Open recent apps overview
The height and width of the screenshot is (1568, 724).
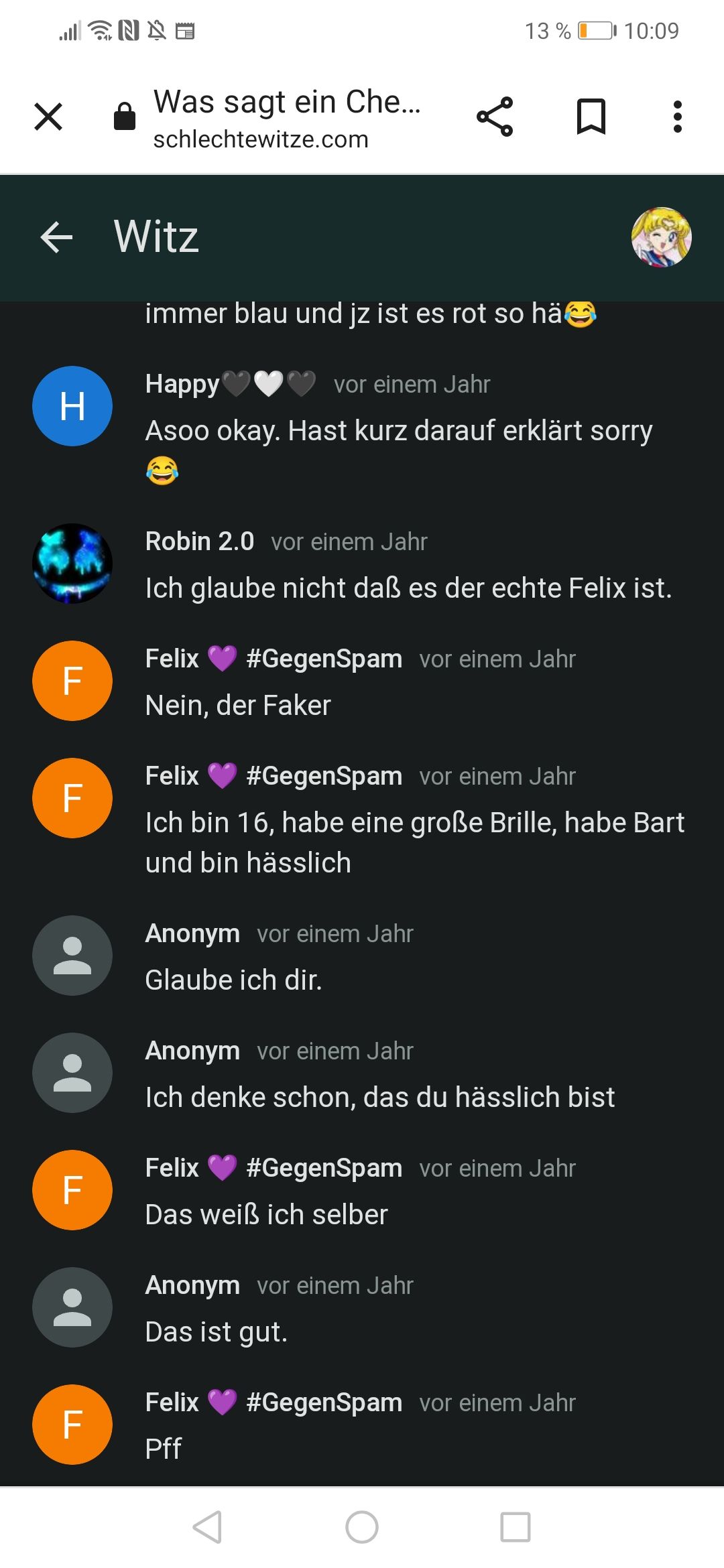[516, 1527]
